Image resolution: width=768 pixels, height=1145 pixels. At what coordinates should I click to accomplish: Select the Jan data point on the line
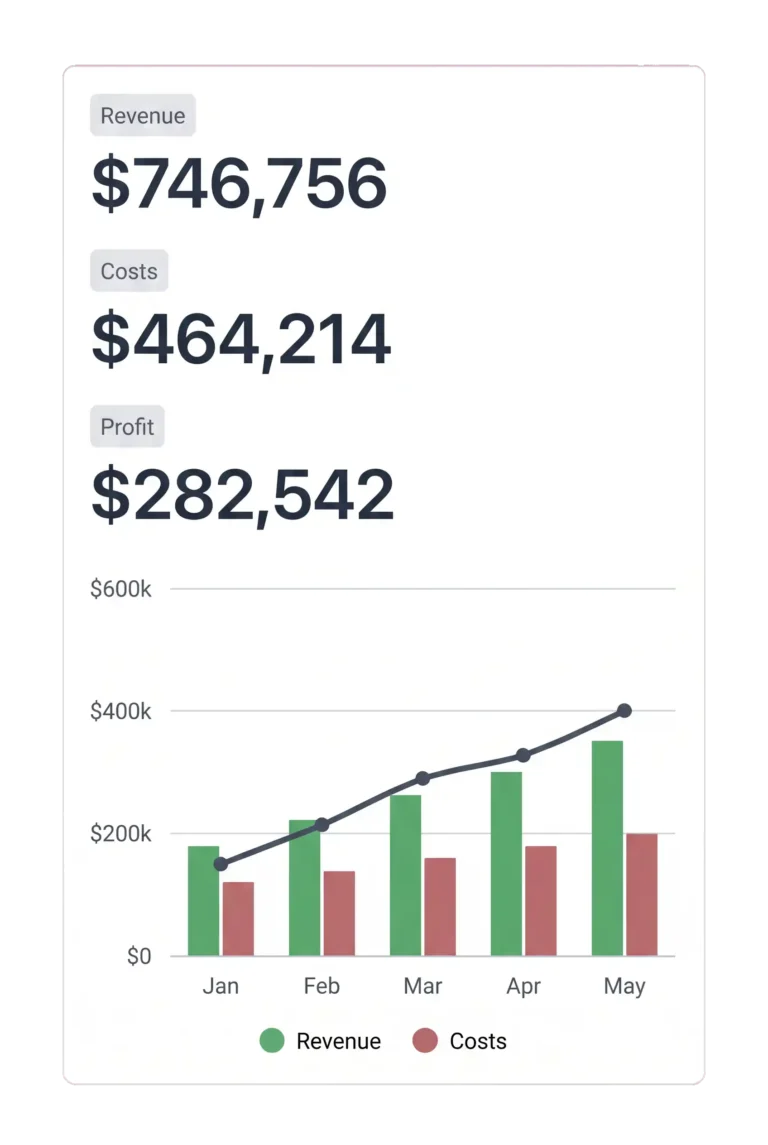pyautogui.click(x=220, y=864)
